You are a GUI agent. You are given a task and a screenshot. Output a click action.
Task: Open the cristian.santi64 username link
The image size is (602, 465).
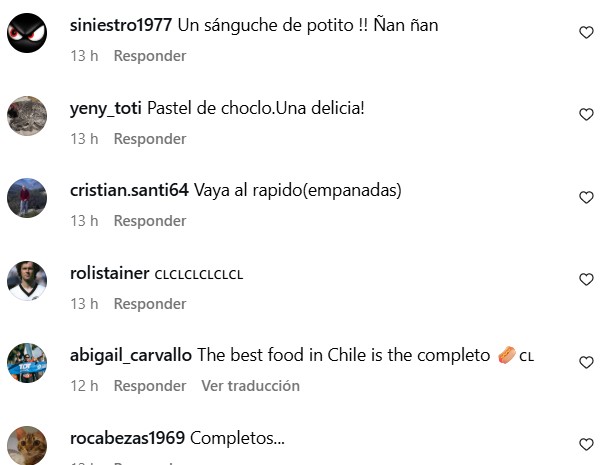click(x=129, y=190)
